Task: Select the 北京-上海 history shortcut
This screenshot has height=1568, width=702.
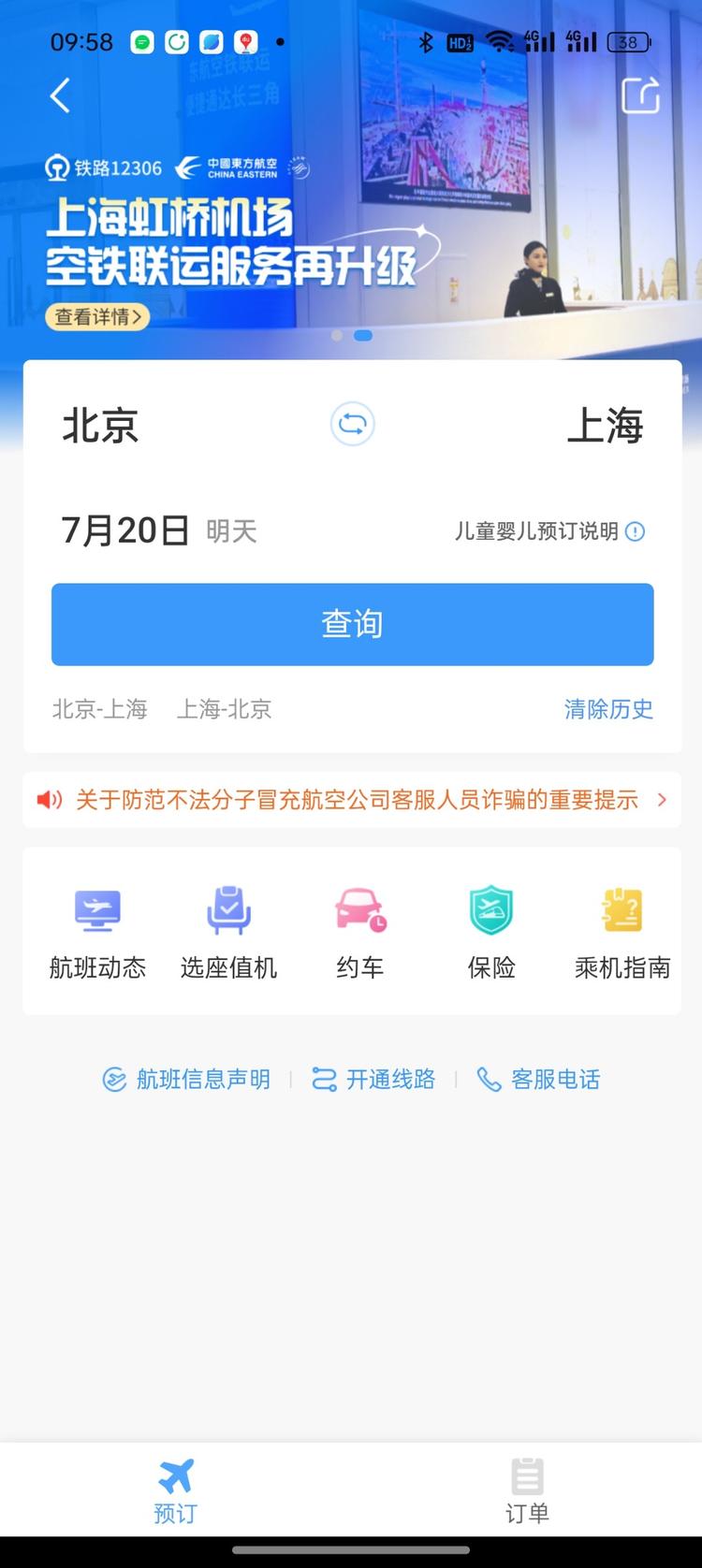Action: [x=100, y=709]
